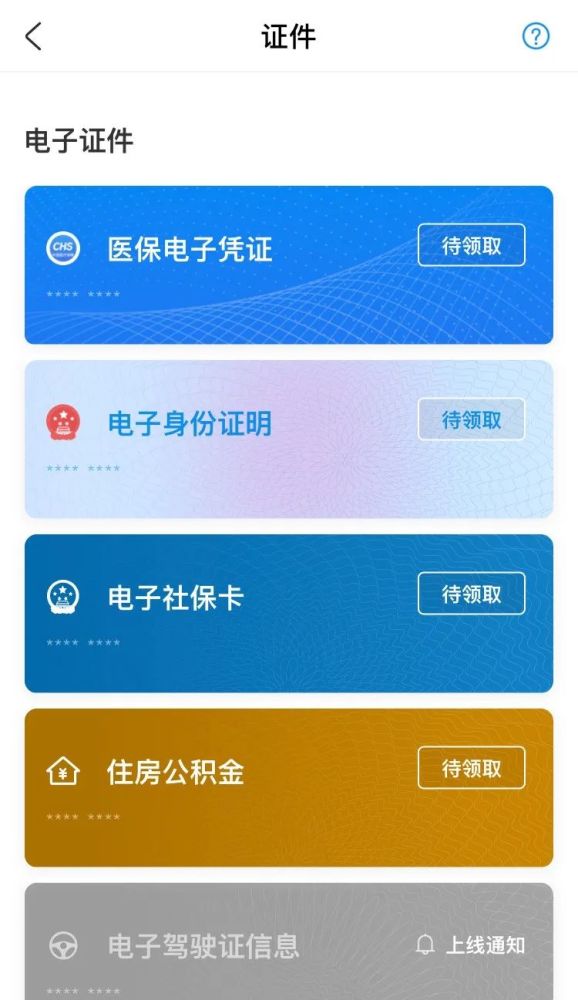Enable 上线通知 for 电子驾驶证信息
This screenshot has width=578, height=1000.
point(470,945)
